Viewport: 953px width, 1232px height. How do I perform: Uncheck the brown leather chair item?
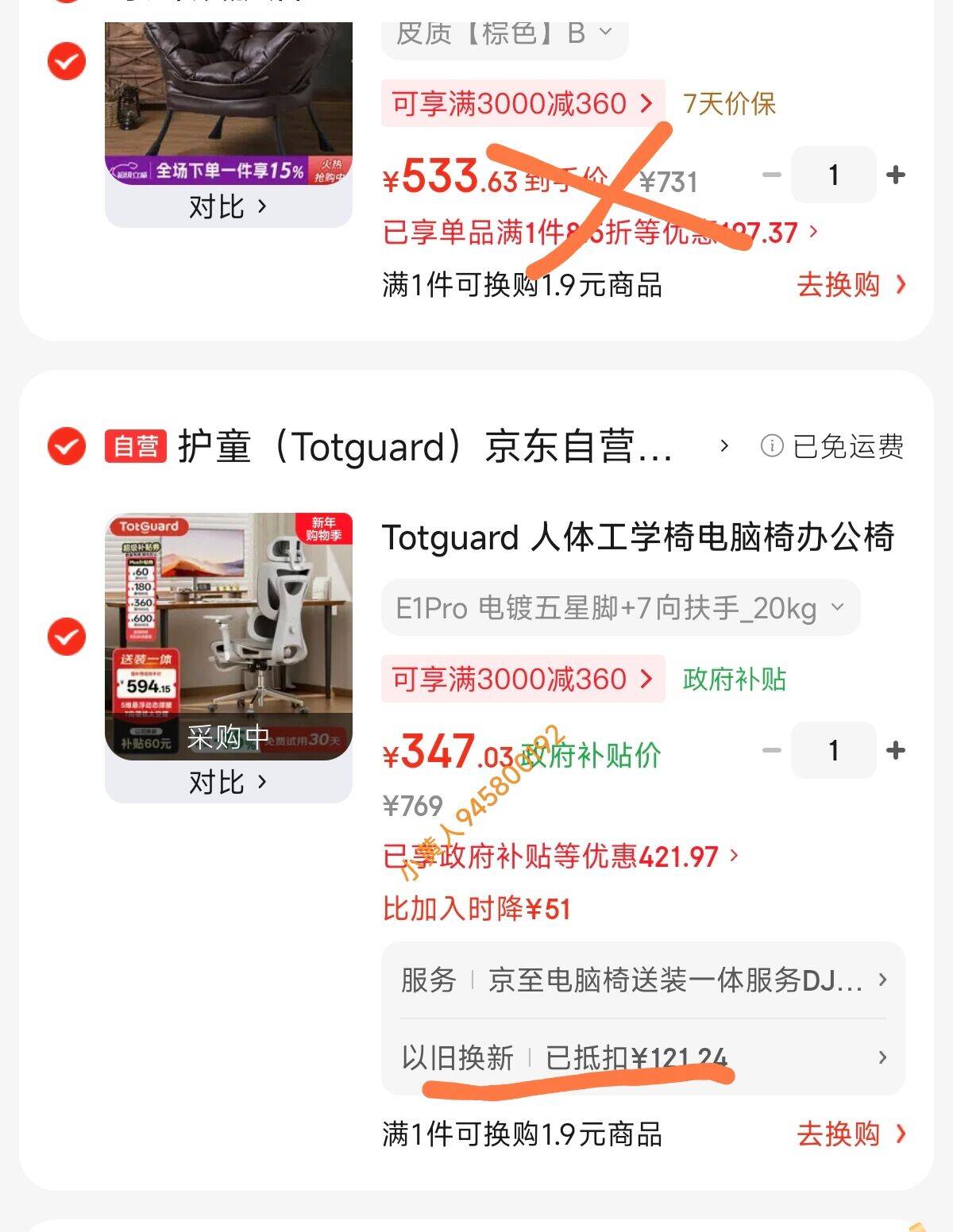point(67,62)
